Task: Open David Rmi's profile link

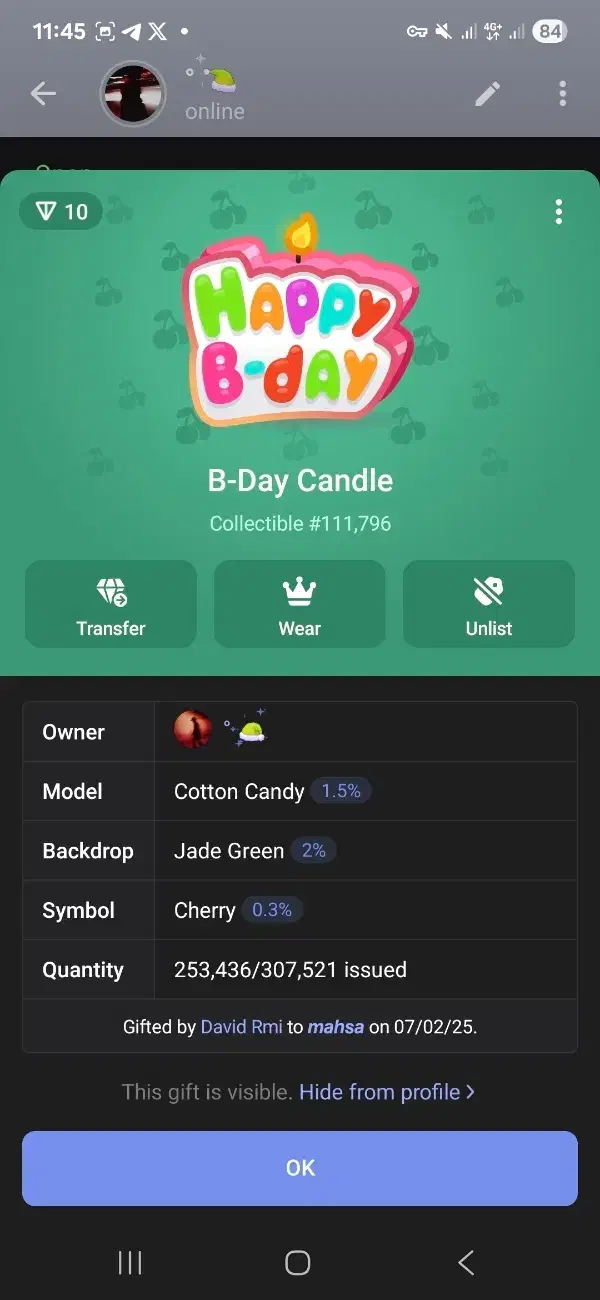Action: point(241,1027)
